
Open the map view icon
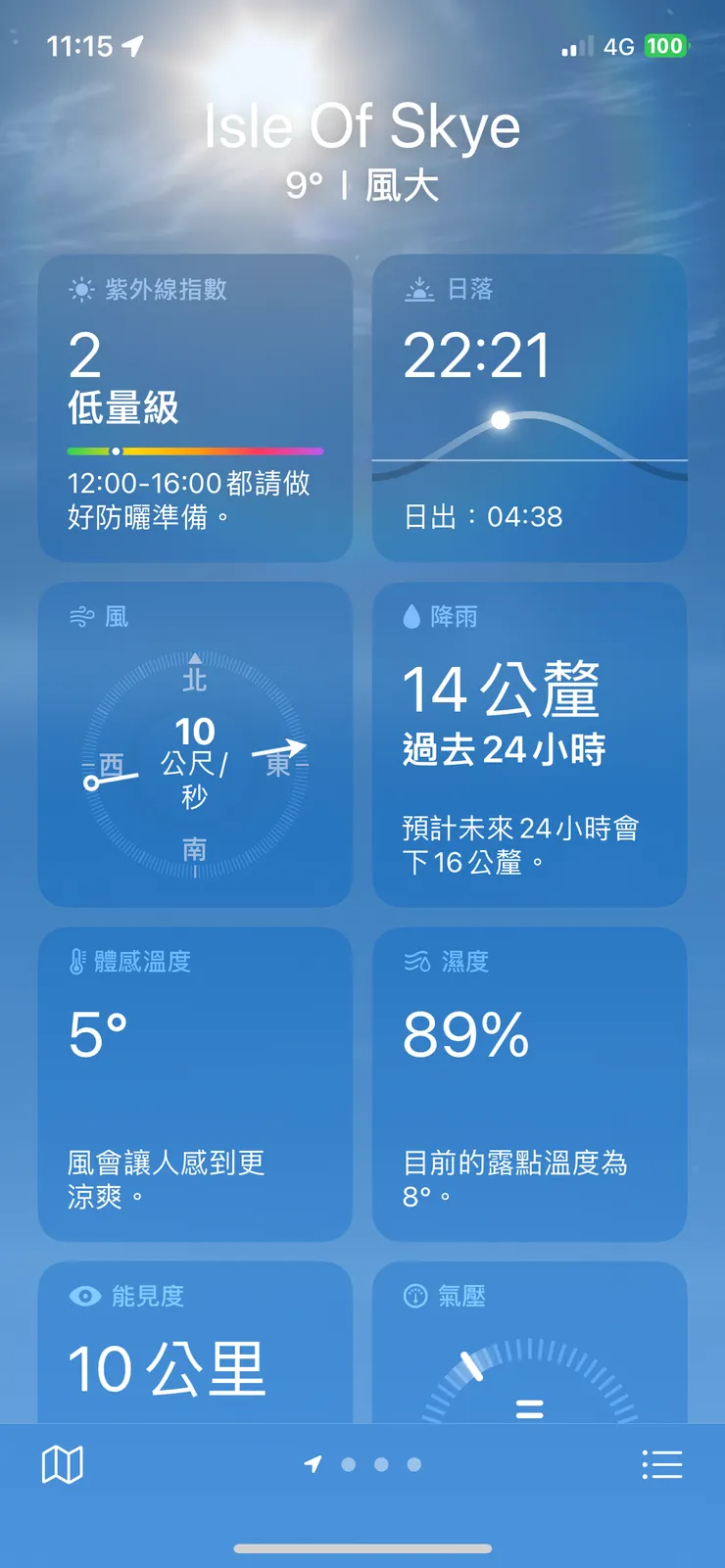coord(62,1463)
